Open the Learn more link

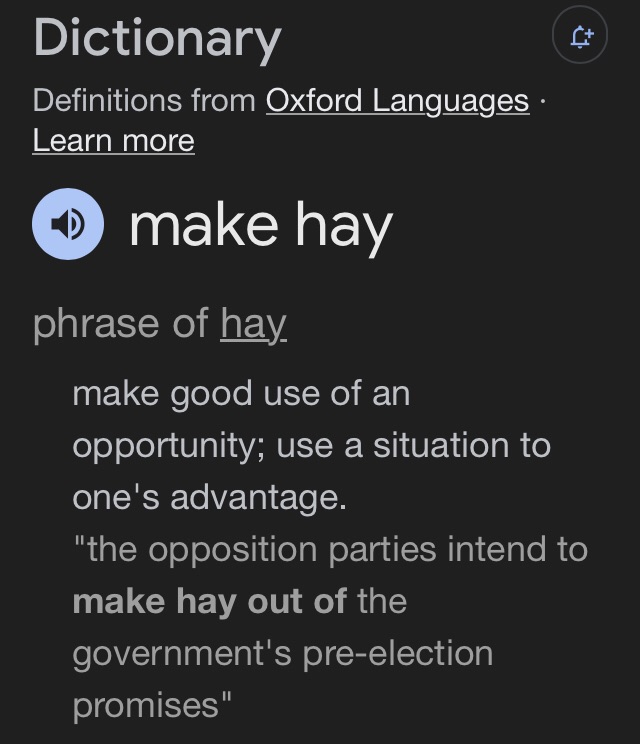(x=113, y=141)
